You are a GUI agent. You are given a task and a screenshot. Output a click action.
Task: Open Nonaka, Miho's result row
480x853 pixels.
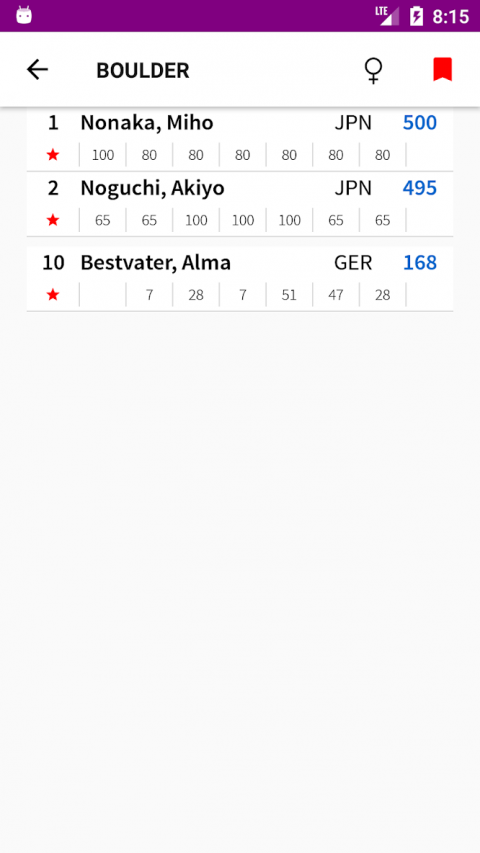(240, 139)
